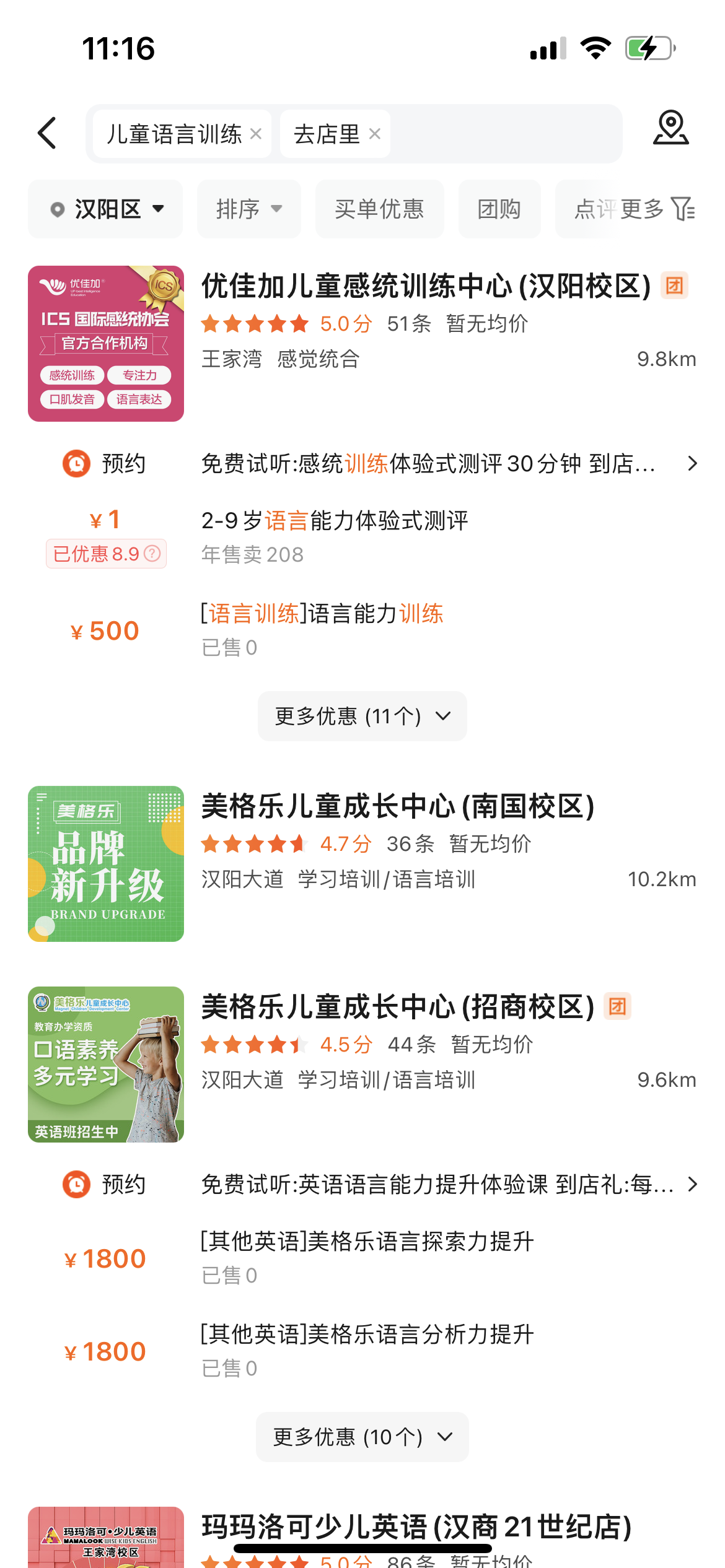Open 美格乐儿童成长中心 (南国校区) listing
The image size is (725, 1568).
click(397, 807)
